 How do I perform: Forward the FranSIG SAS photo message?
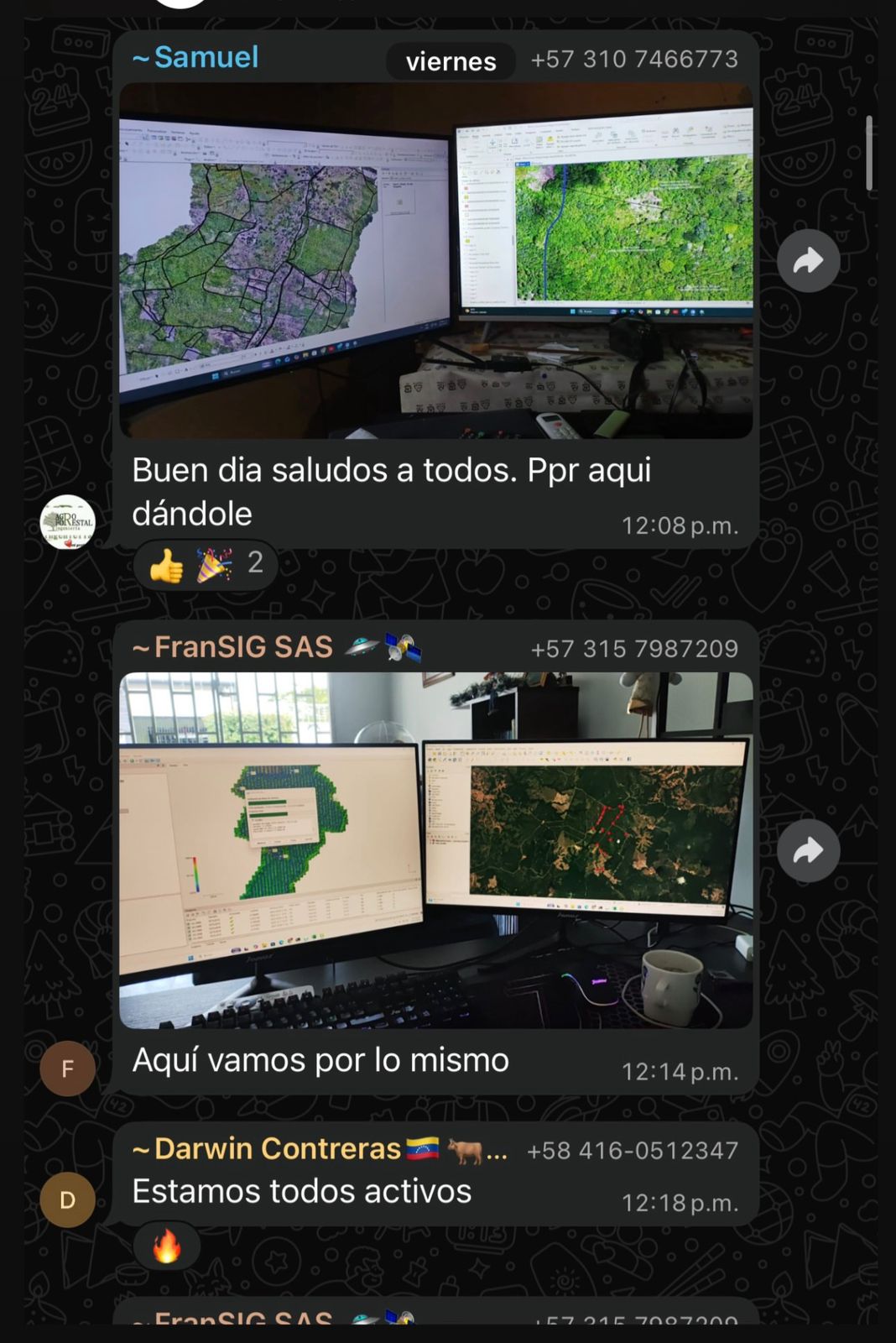(x=808, y=851)
